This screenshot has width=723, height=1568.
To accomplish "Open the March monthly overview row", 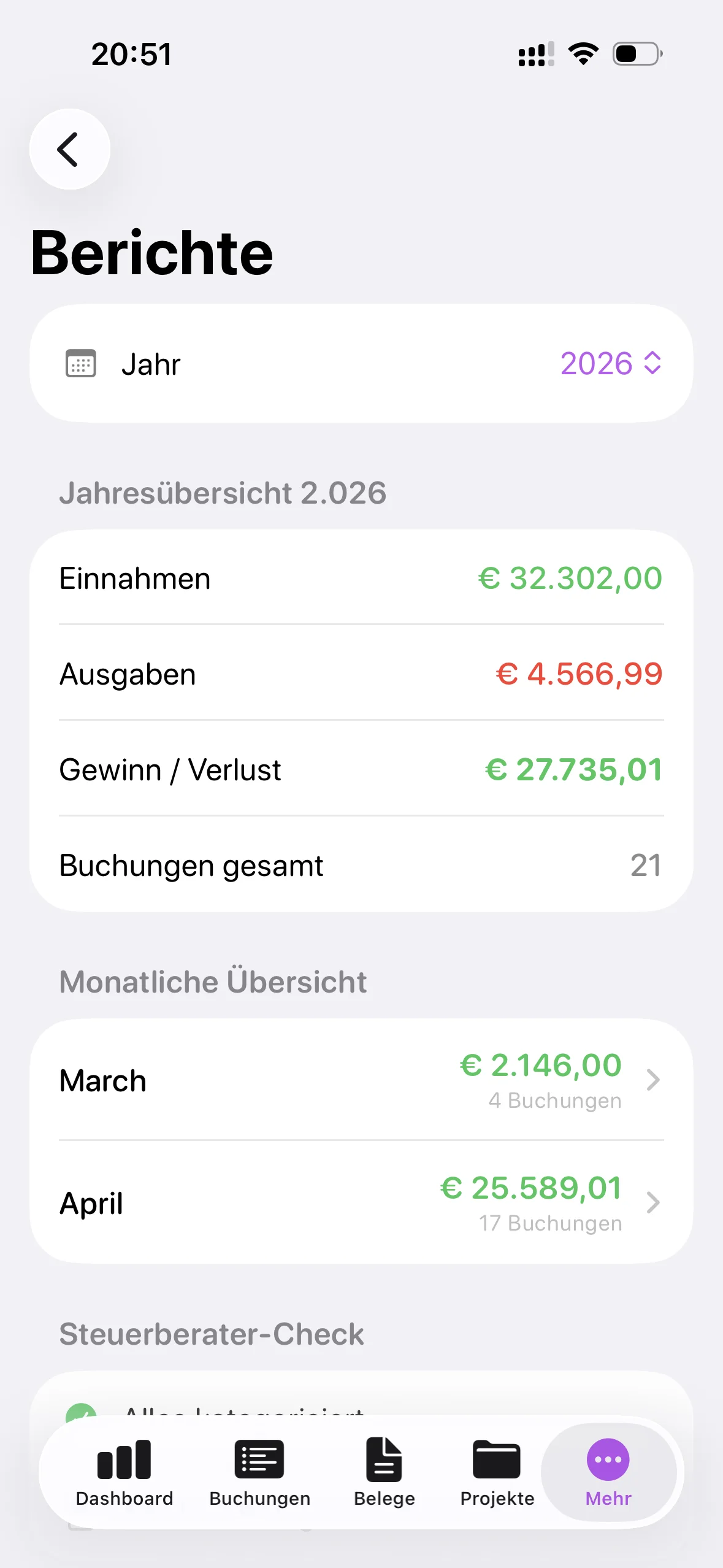I will point(343,1080).
